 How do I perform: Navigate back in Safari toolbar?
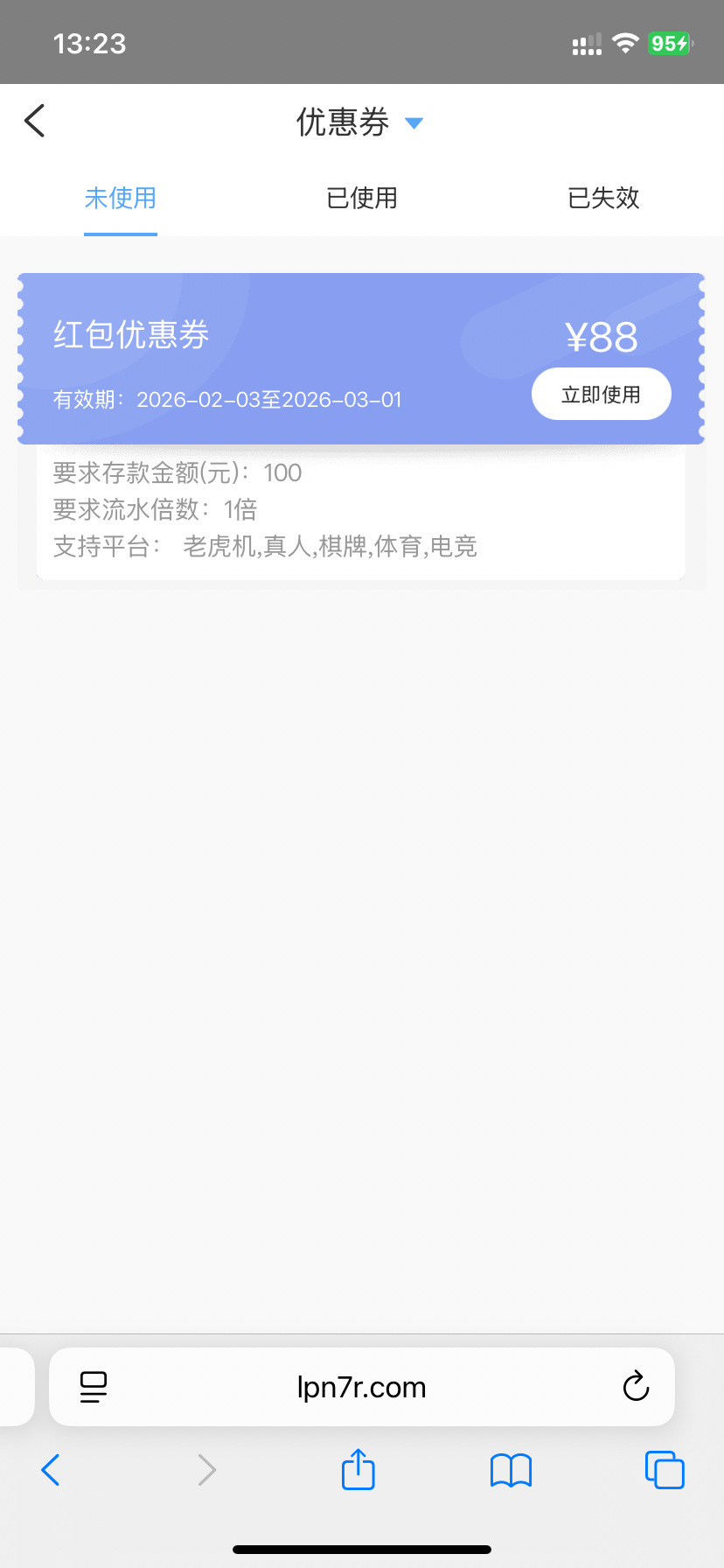click(51, 1470)
